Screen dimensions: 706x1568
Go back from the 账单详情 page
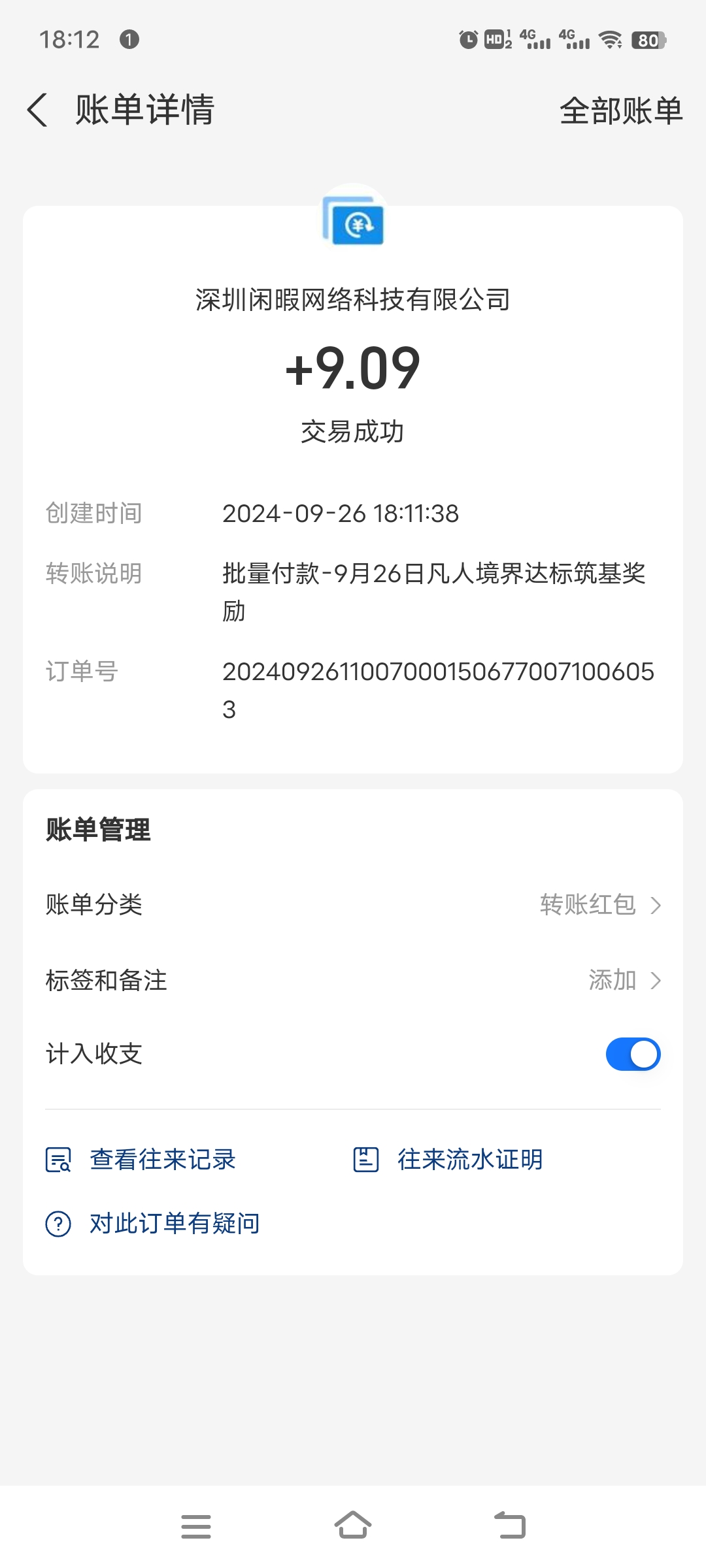pos(37,110)
